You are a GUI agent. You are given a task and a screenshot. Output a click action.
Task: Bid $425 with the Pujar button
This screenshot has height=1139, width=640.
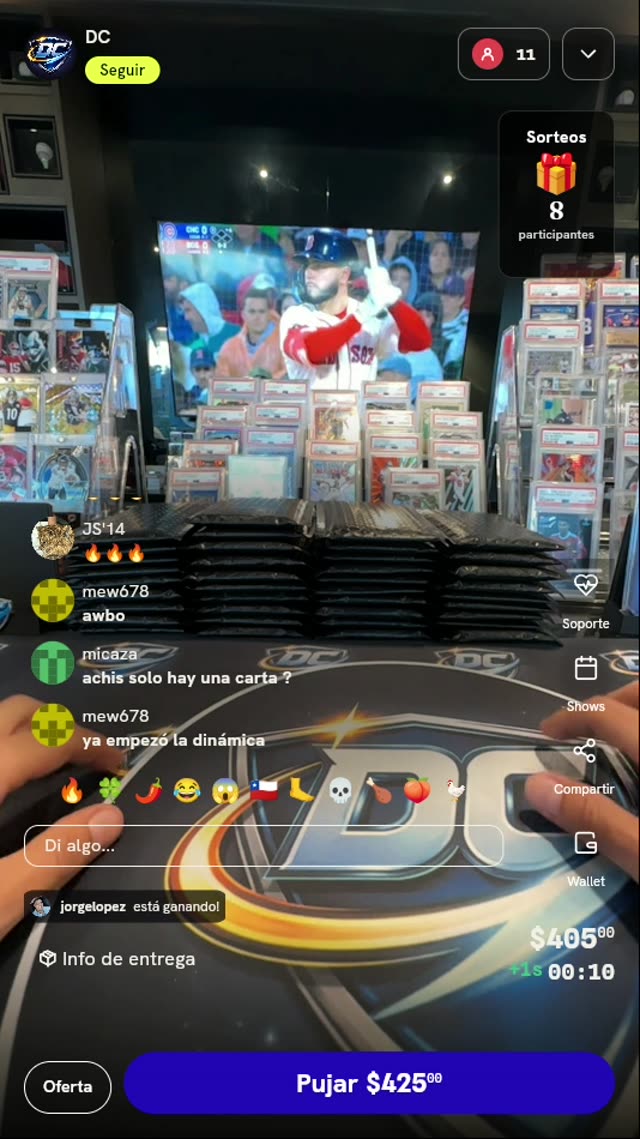click(369, 1083)
